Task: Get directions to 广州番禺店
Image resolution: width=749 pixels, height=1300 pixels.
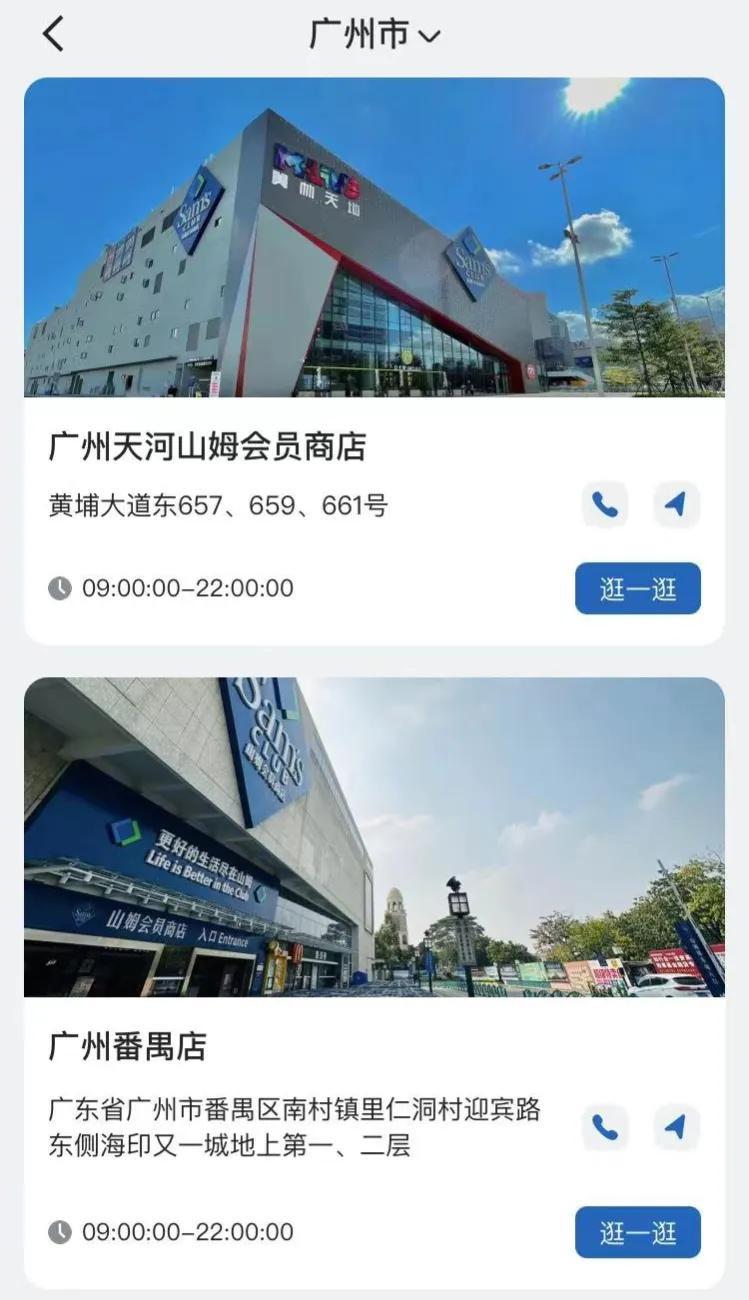Action: pyautogui.click(x=677, y=1127)
